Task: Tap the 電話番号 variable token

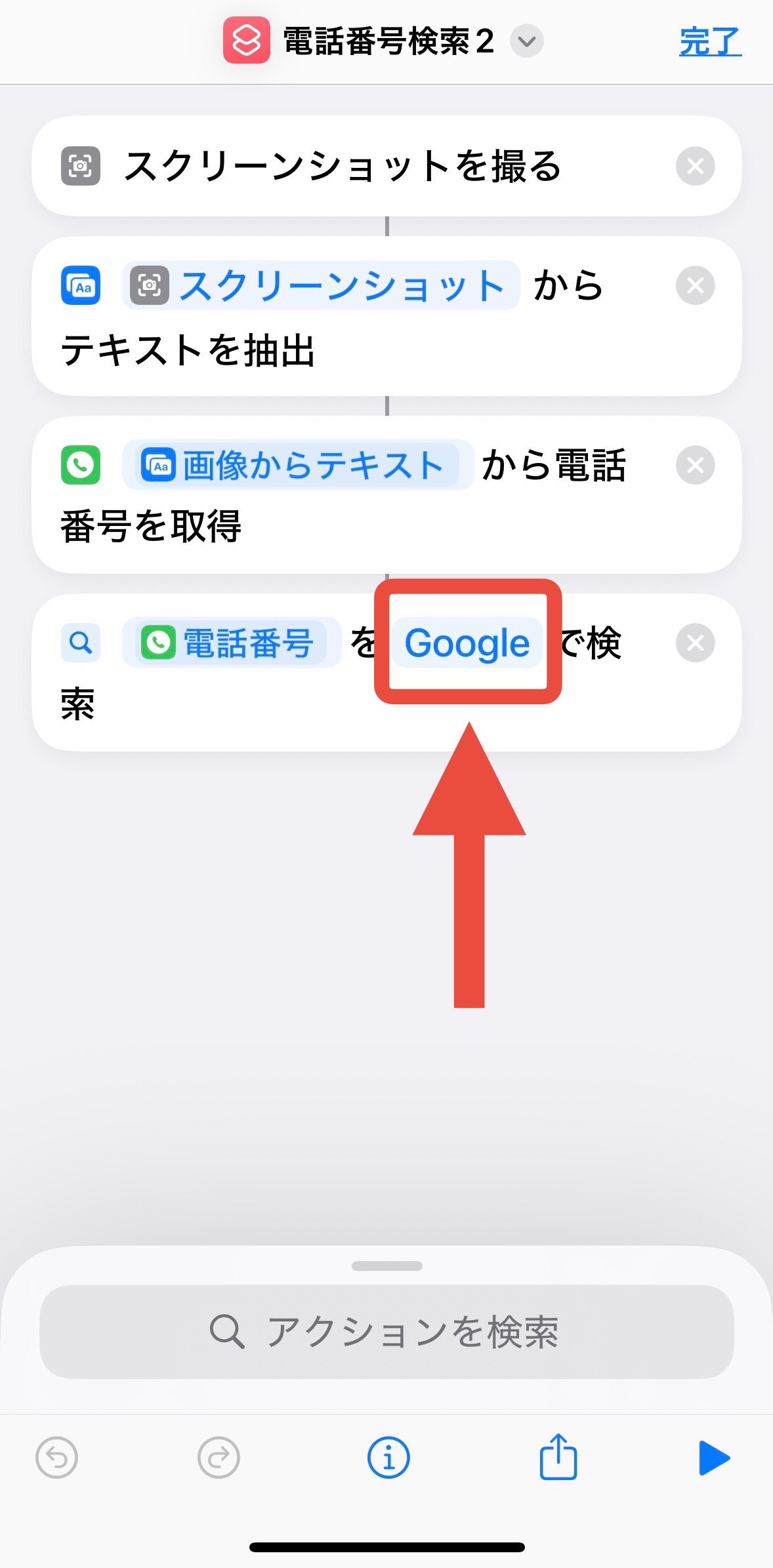Action: pos(232,643)
